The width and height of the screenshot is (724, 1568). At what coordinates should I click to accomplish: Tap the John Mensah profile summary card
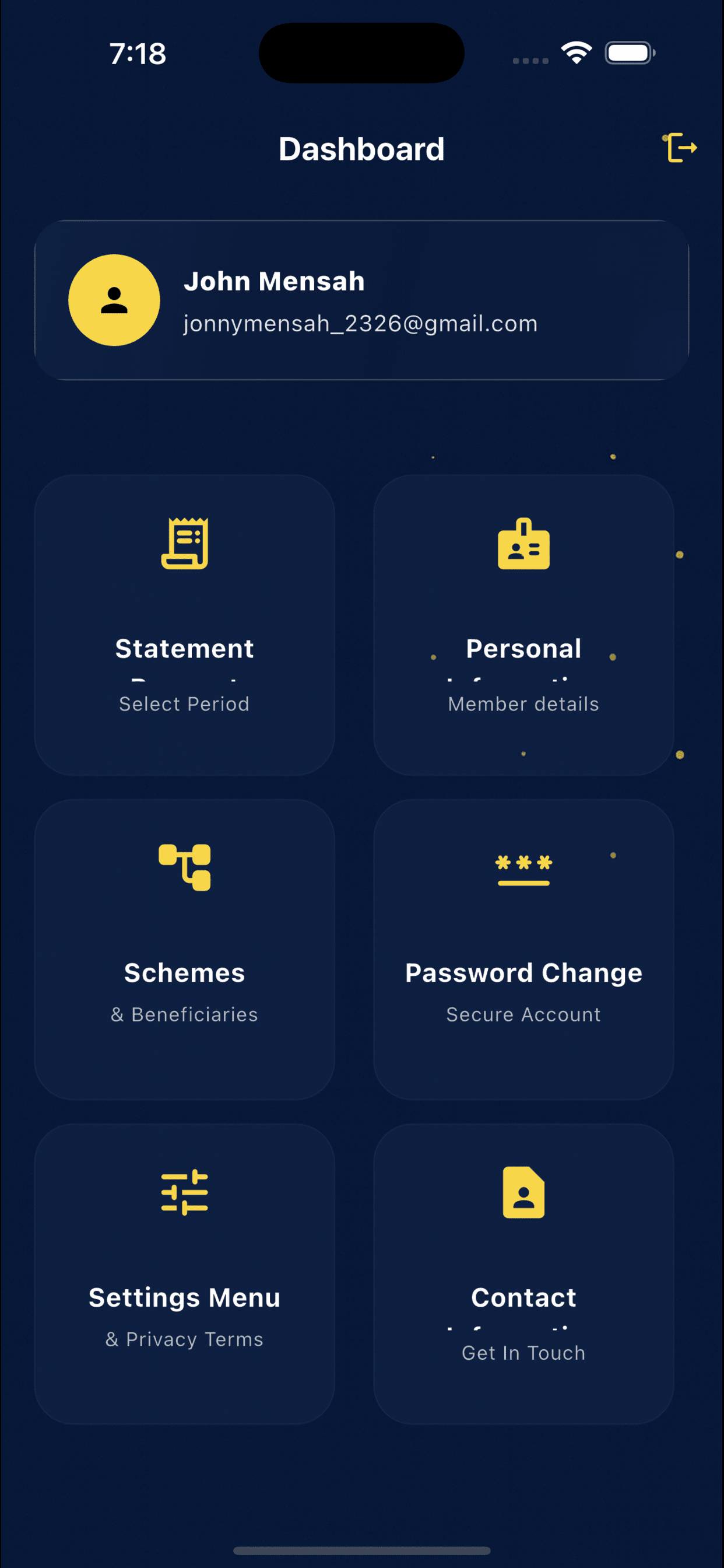click(x=361, y=299)
